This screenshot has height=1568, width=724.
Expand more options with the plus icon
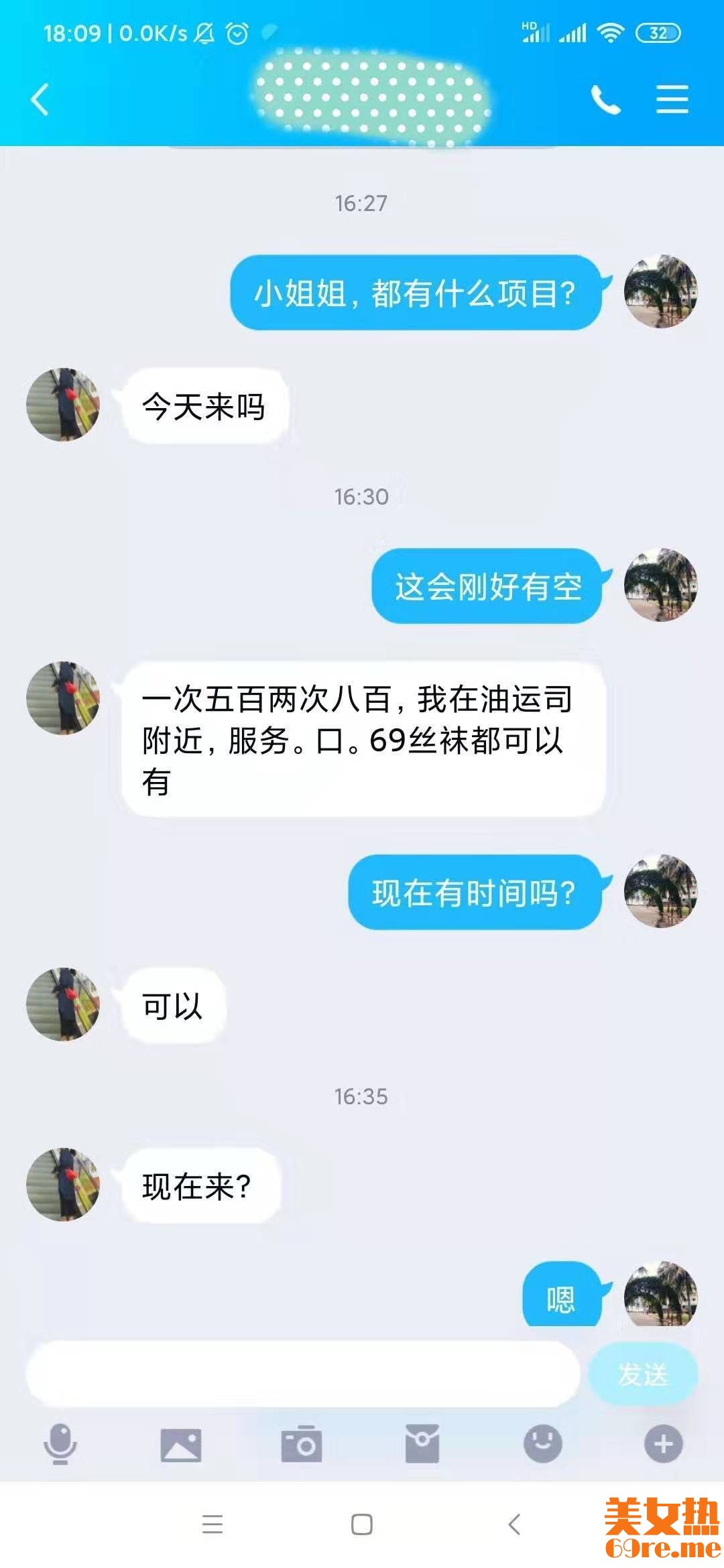tap(663, 1443)
